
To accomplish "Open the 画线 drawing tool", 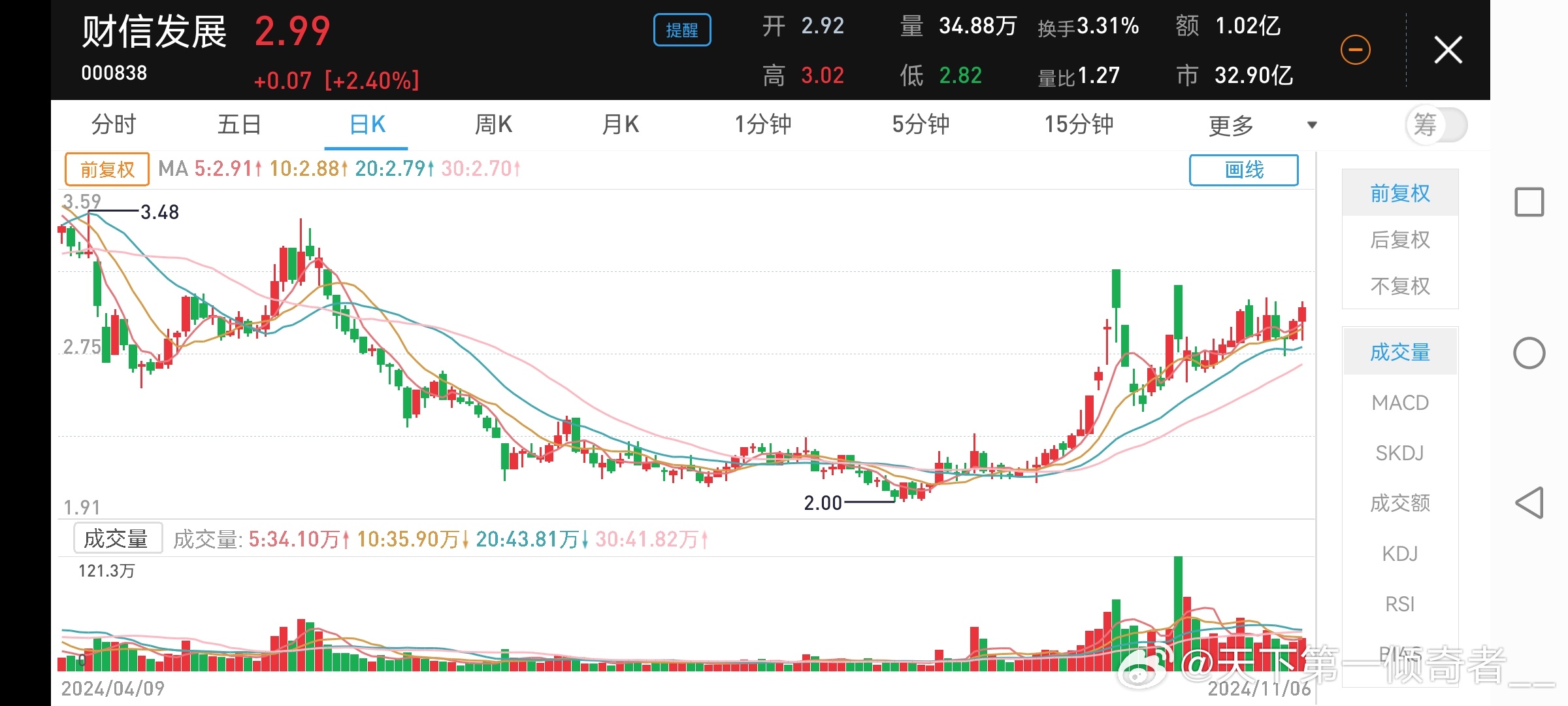I will pyautogui.click(x=1243, y=170).
